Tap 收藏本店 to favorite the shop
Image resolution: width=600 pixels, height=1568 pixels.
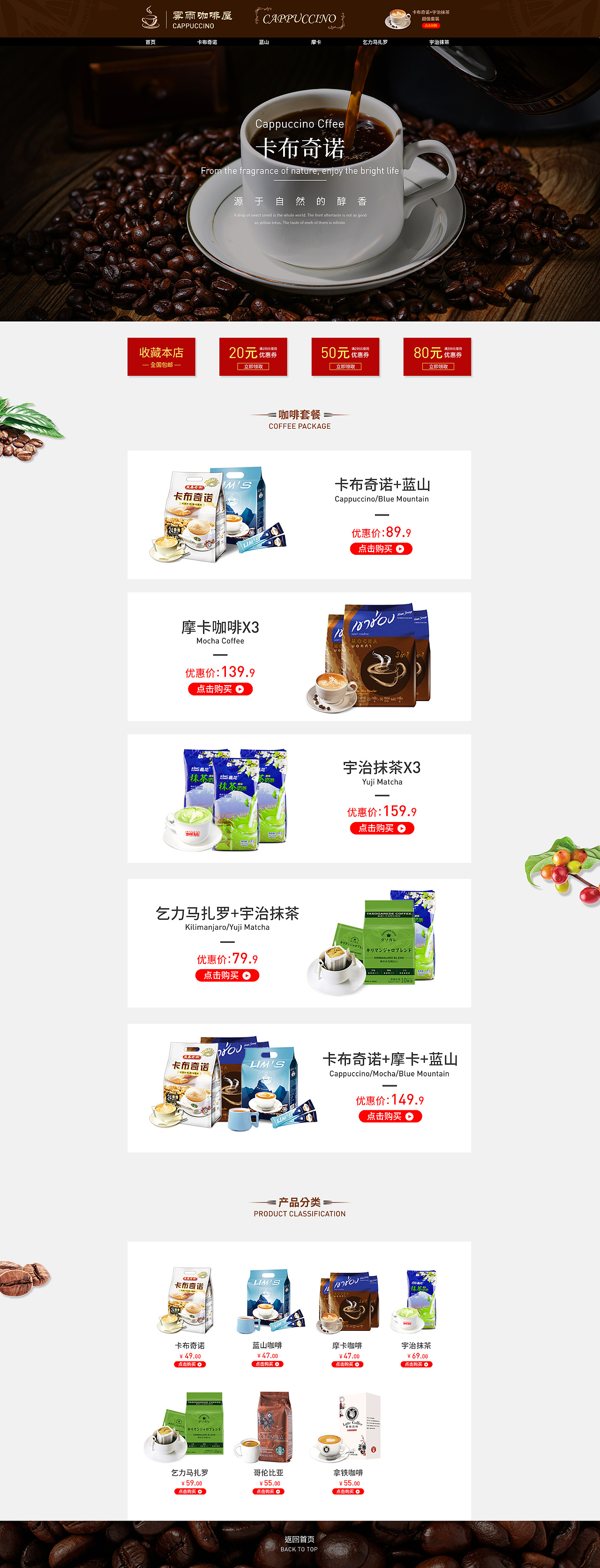click(x=161, y=357)
